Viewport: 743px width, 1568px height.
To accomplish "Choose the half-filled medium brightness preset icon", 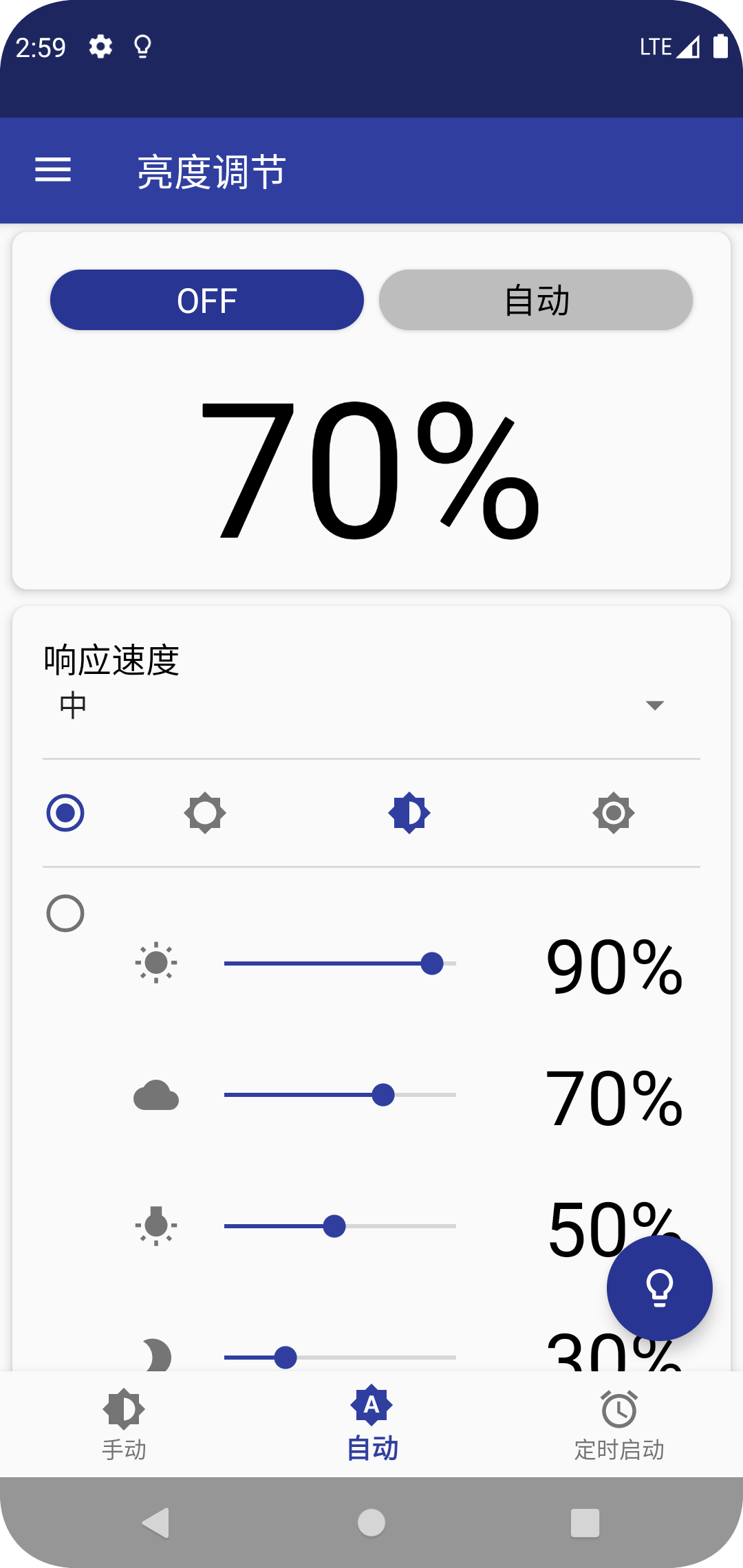I will pos(409,813).
